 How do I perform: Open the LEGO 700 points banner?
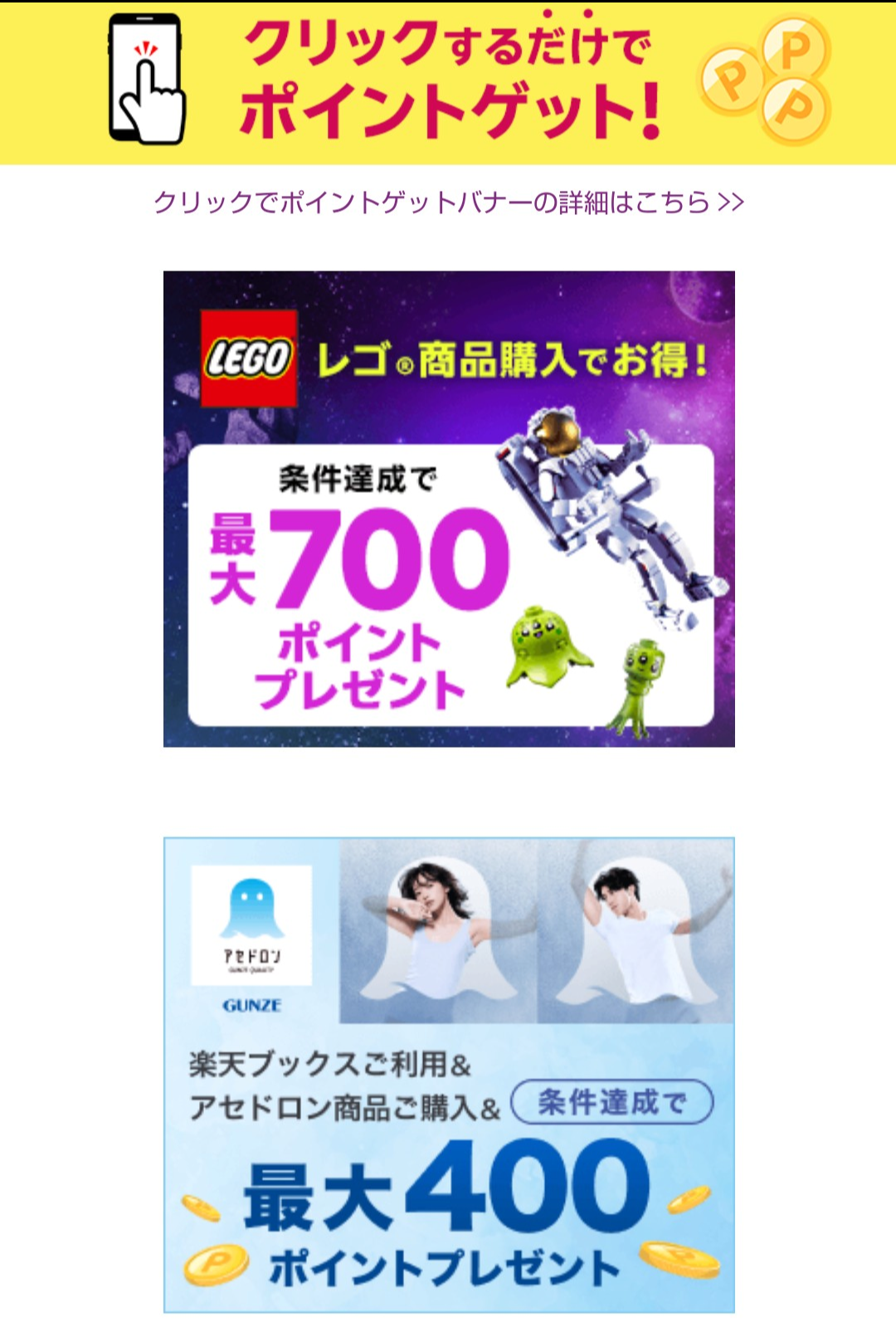coord(448,509)
